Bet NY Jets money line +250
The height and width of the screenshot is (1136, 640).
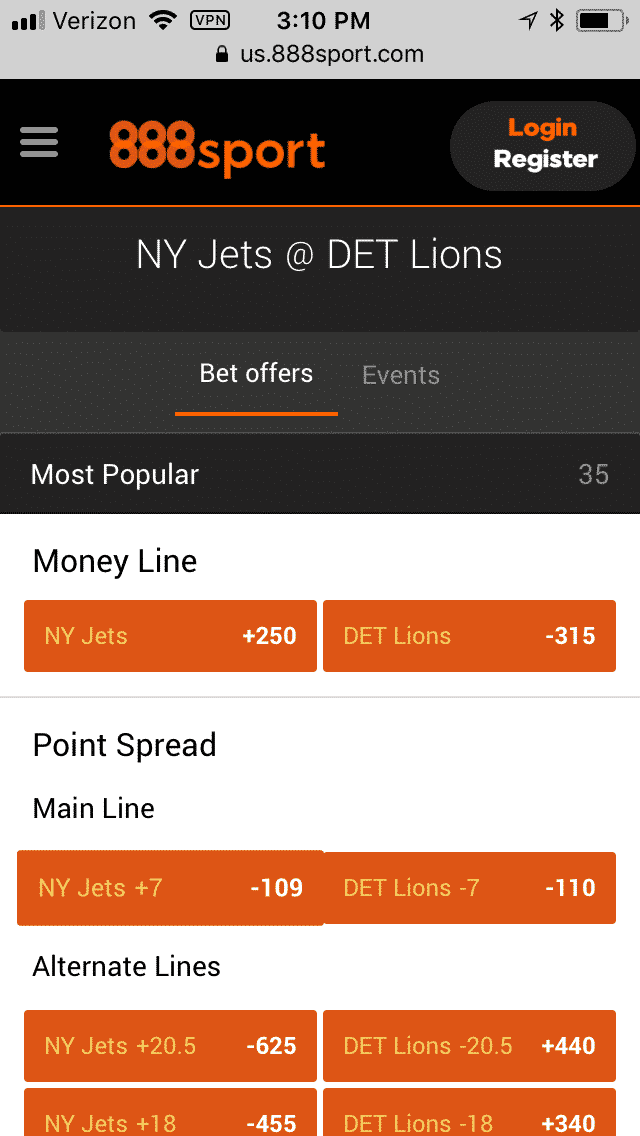click(170, 636)
